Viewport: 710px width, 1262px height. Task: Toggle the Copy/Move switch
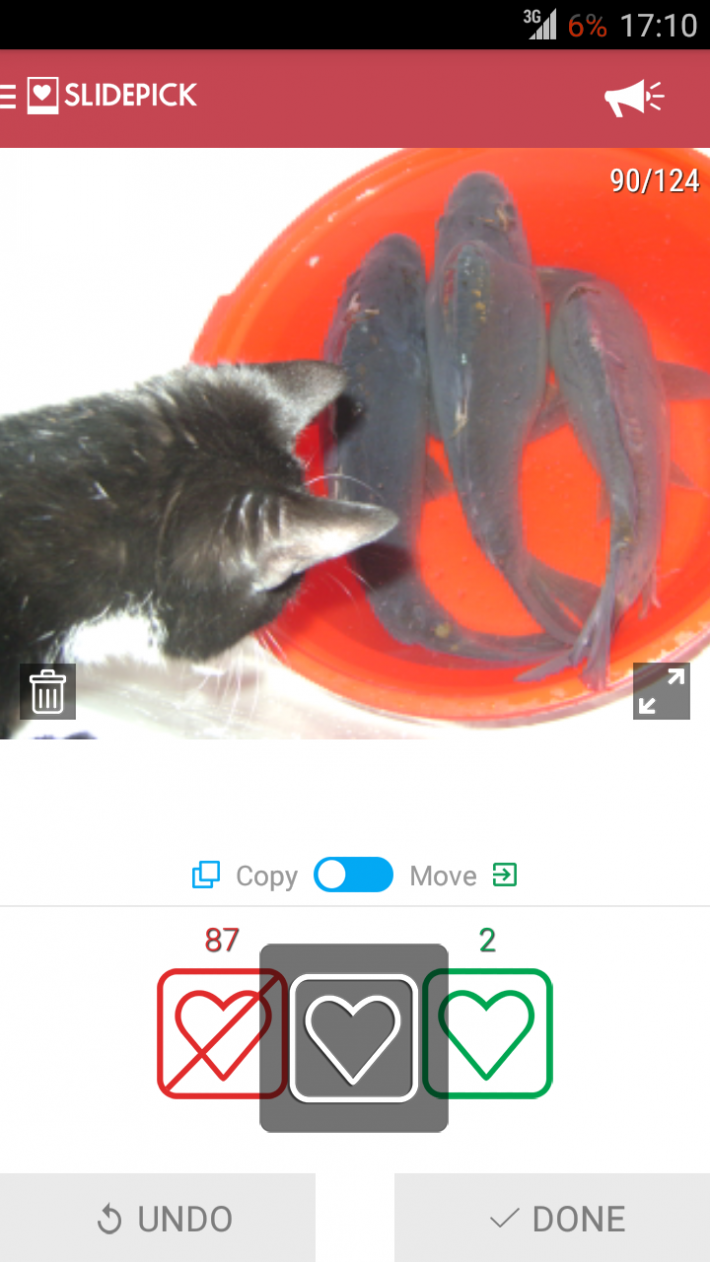pos(353,875)
